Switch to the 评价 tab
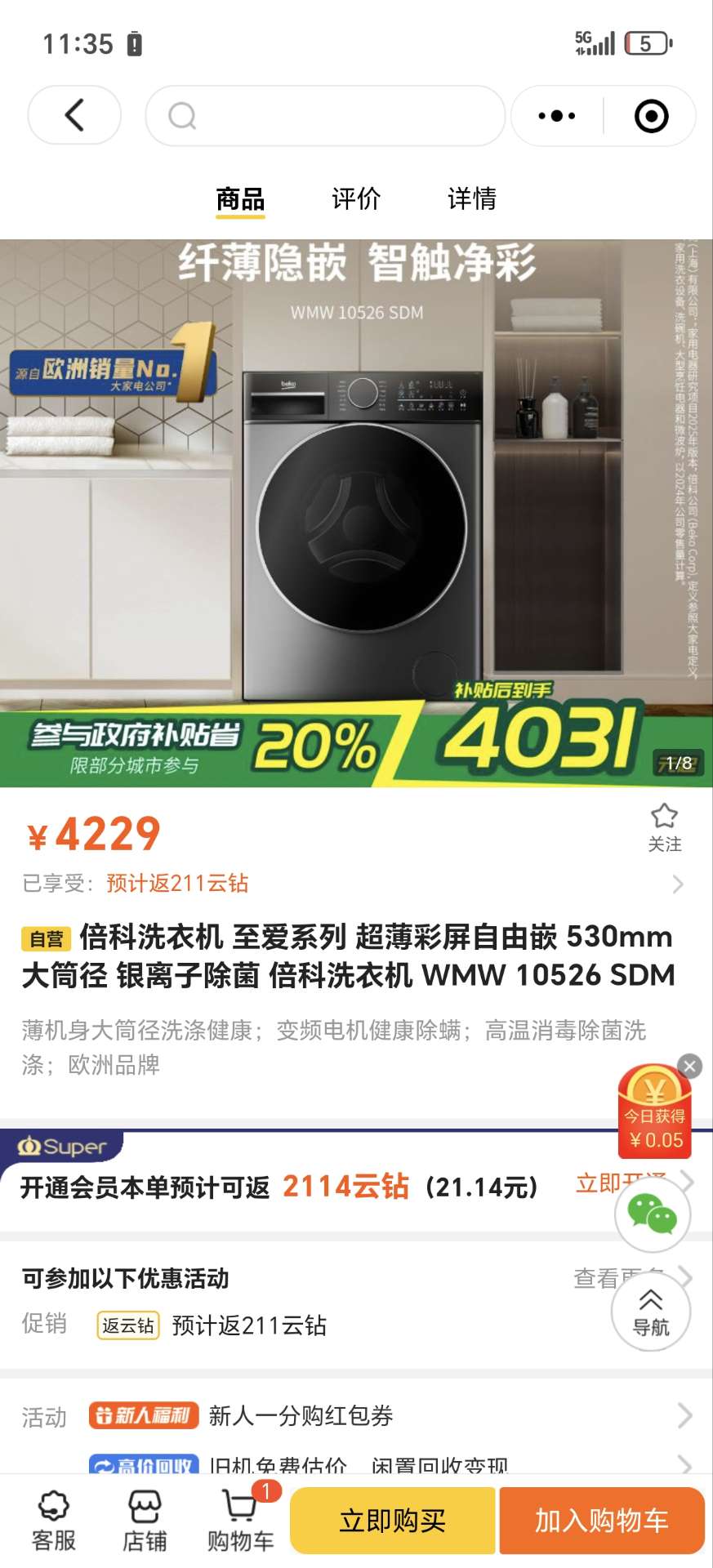713x1568 pixels. (x=356, y=198)
